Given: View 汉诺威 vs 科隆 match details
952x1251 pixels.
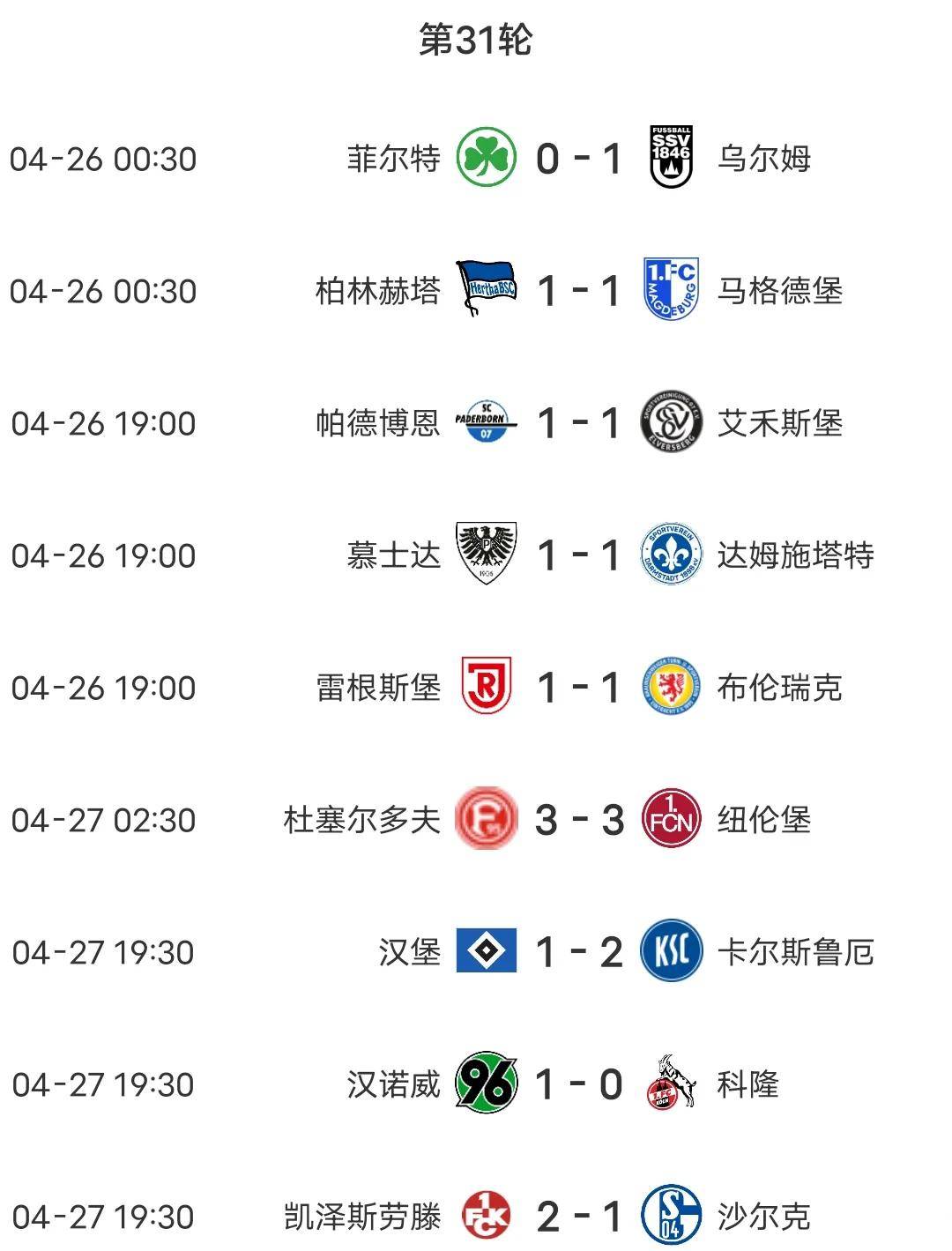Looking at the screenshot, I should pyautogui.click(x=578, y=1084).
